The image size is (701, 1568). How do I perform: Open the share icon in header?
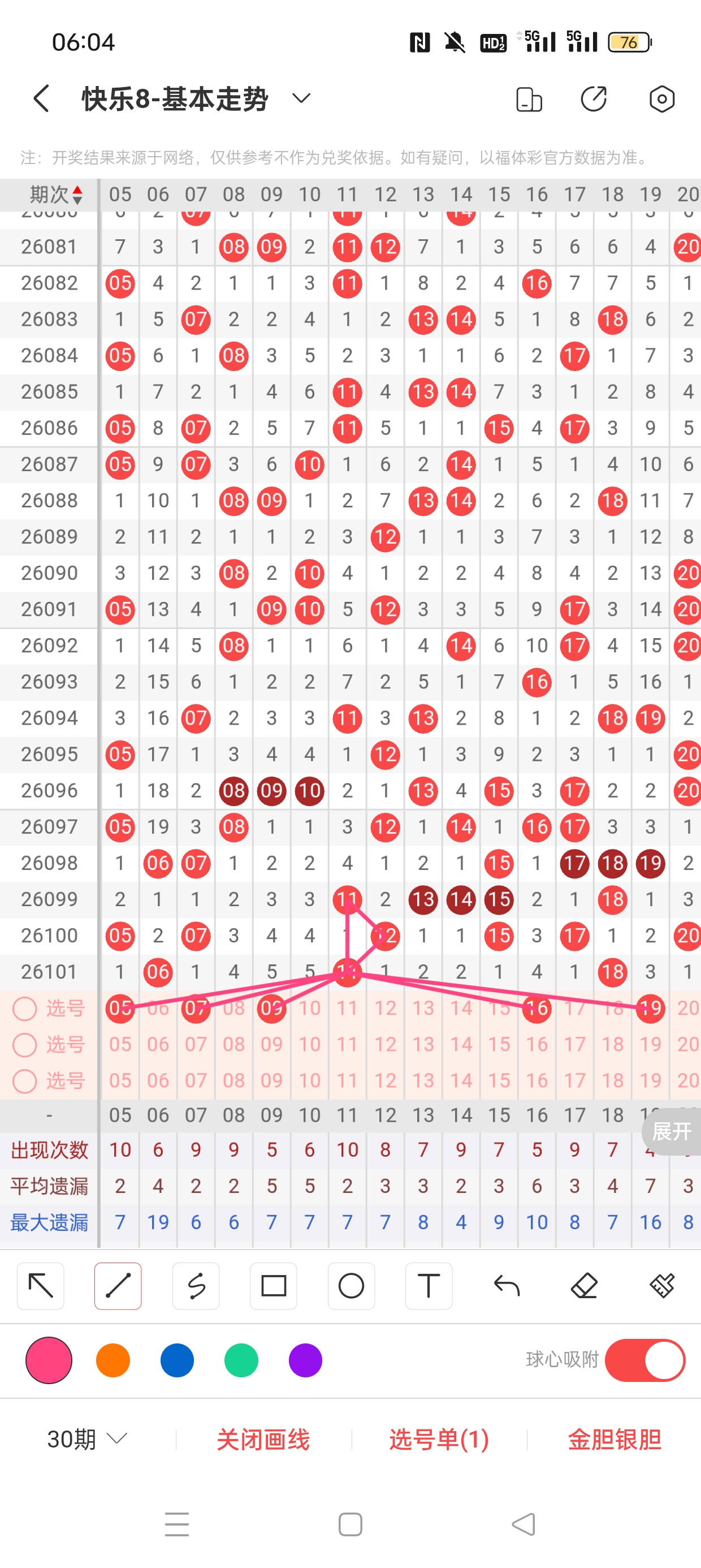[x=593, y=99]
